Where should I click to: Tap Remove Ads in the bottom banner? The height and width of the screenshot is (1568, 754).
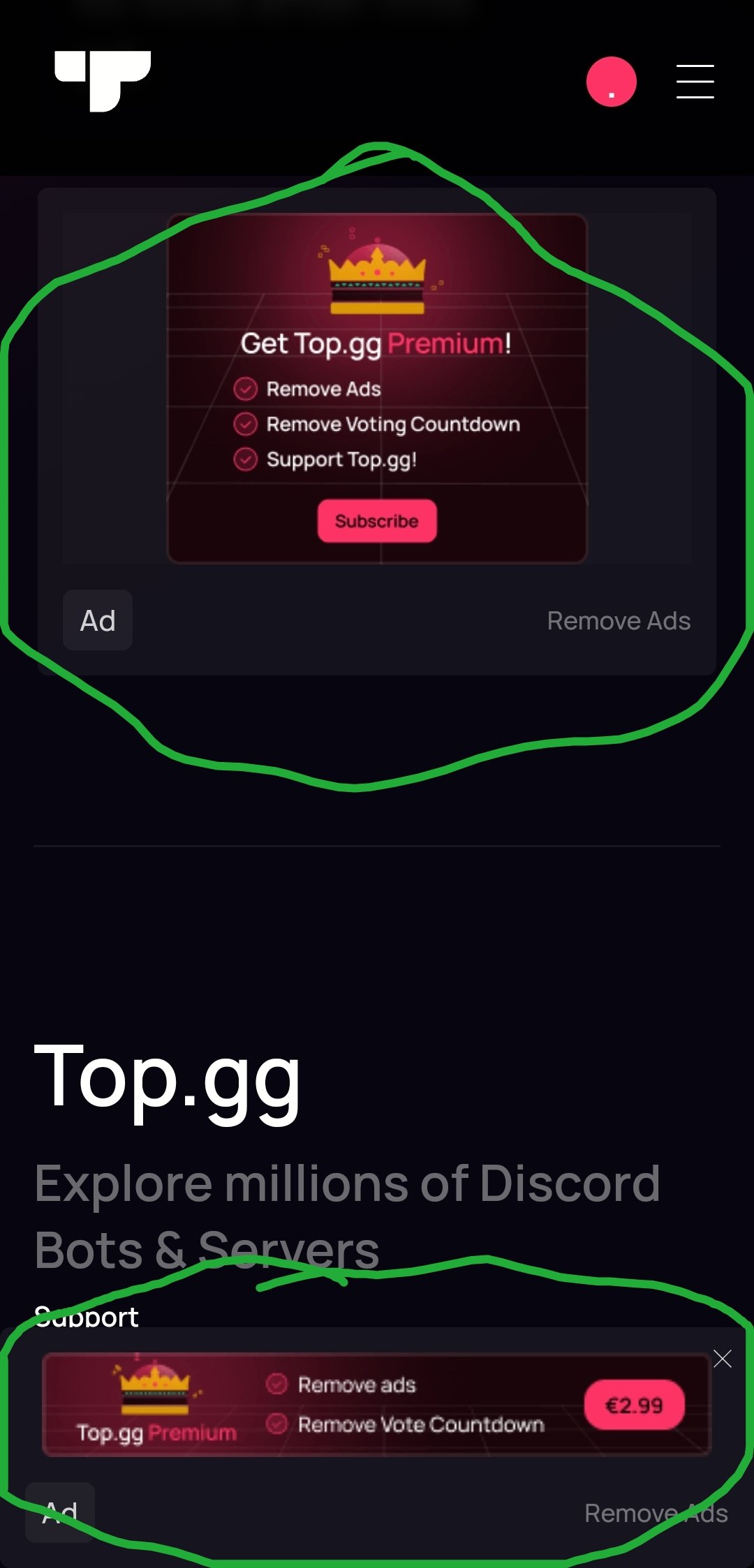click(x=656, y=1513)
